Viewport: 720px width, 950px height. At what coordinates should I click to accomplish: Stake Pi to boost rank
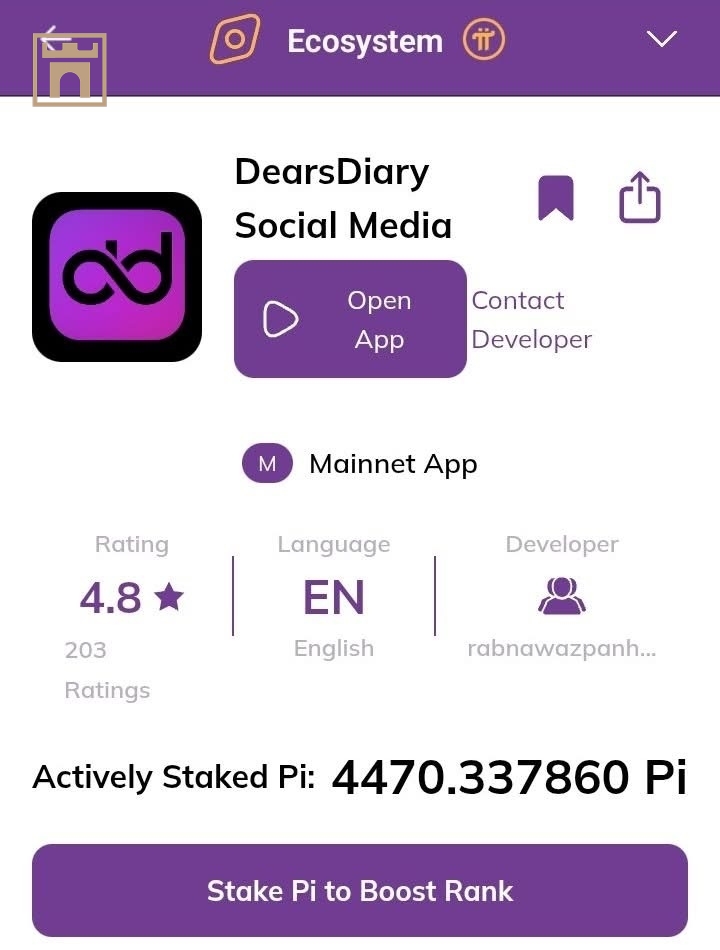(360, 890)
